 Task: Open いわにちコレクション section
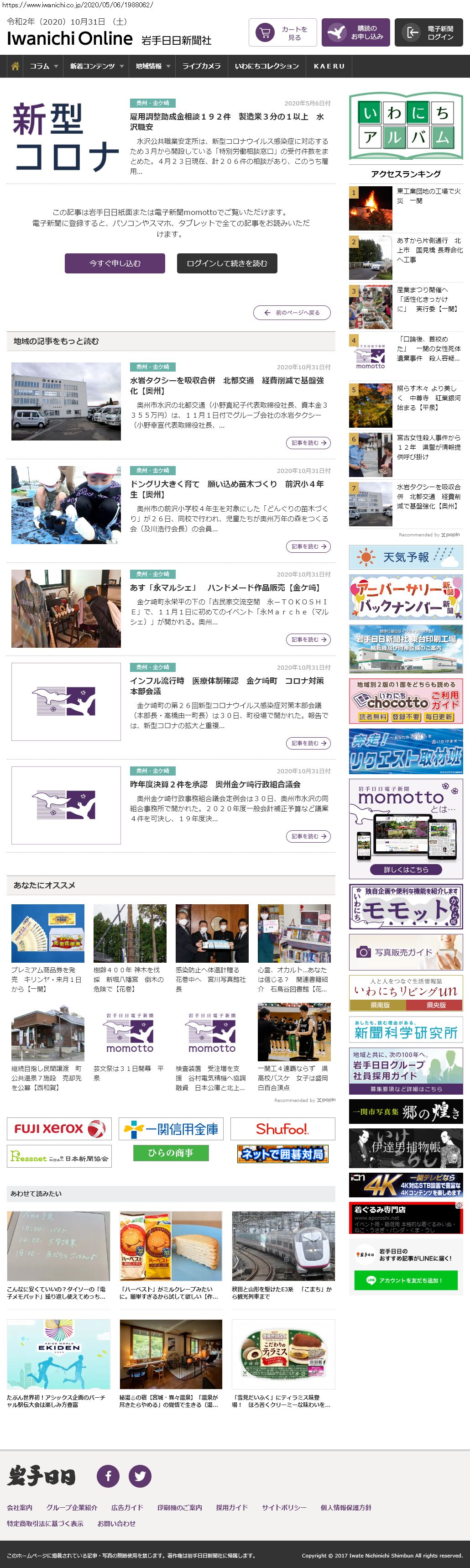[266, 66]
